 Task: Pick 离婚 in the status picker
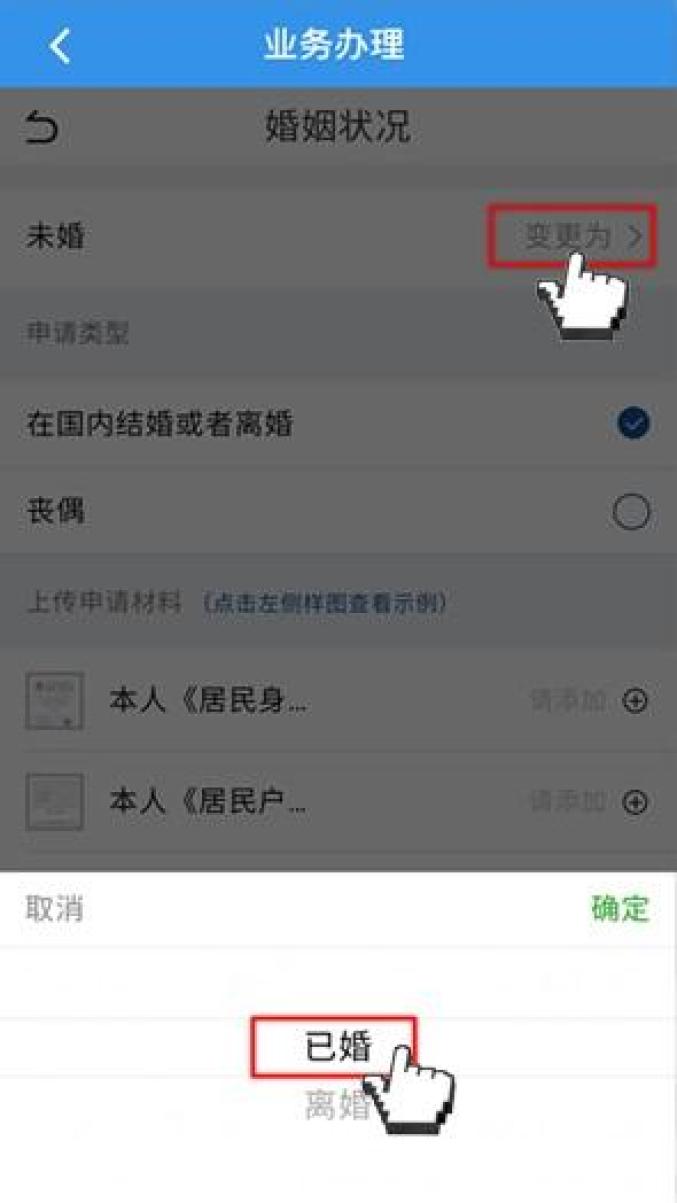pyautogui.click(x=337, y=1106)
